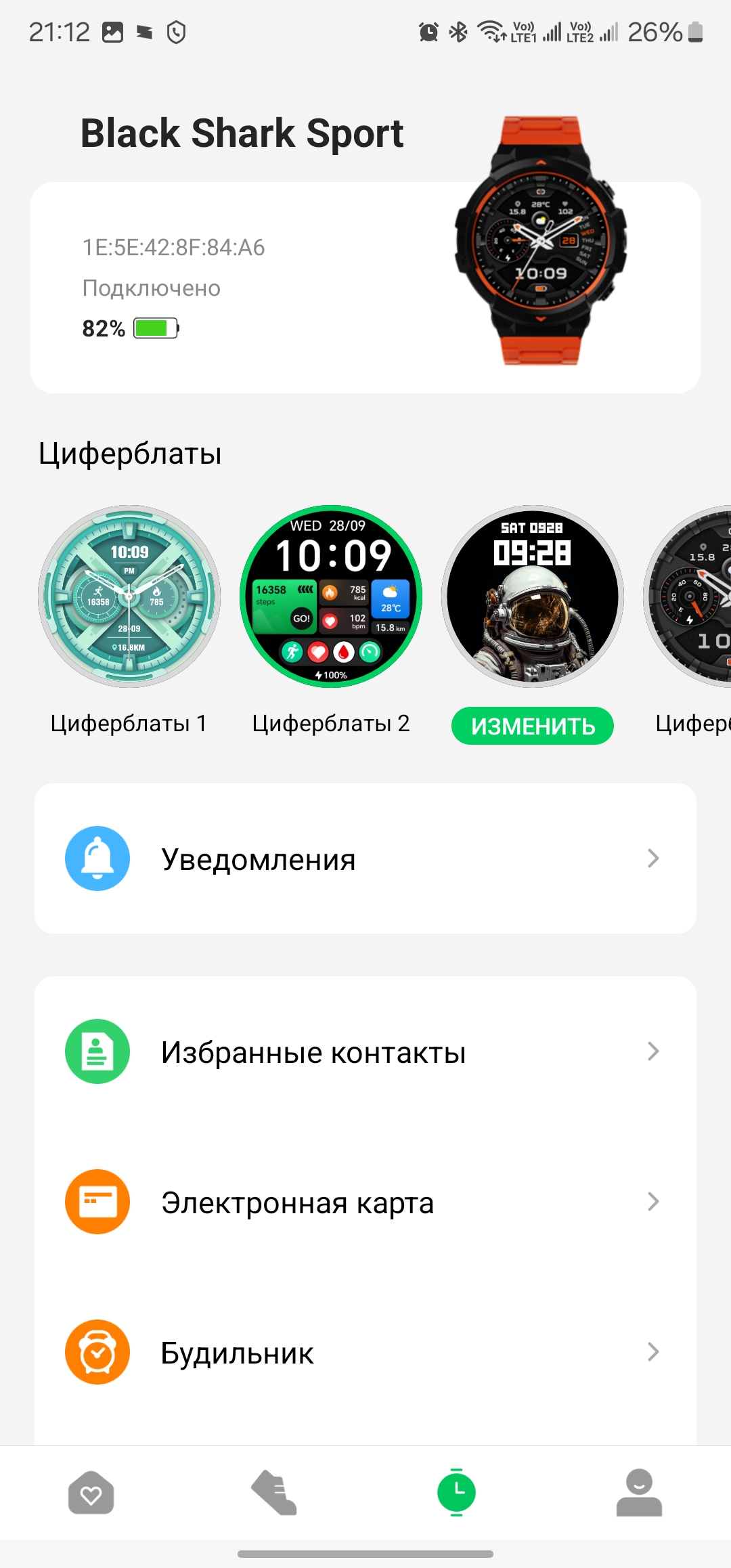Tap the green ИЗМЕНИТЬ button
The width and height of the screenshot is (731, 1568).
[x=533, y=726]
